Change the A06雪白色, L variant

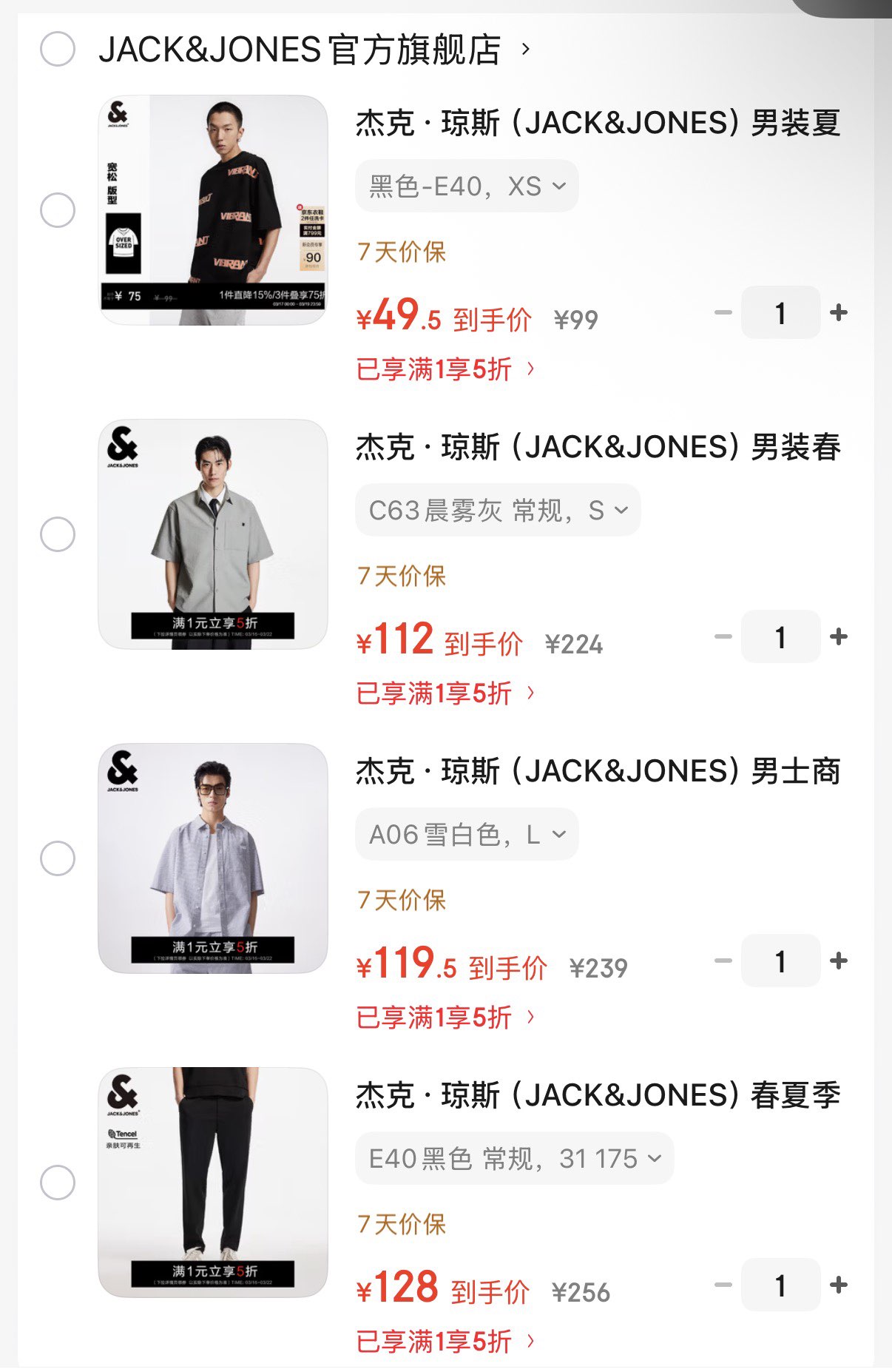coord(467,834)
